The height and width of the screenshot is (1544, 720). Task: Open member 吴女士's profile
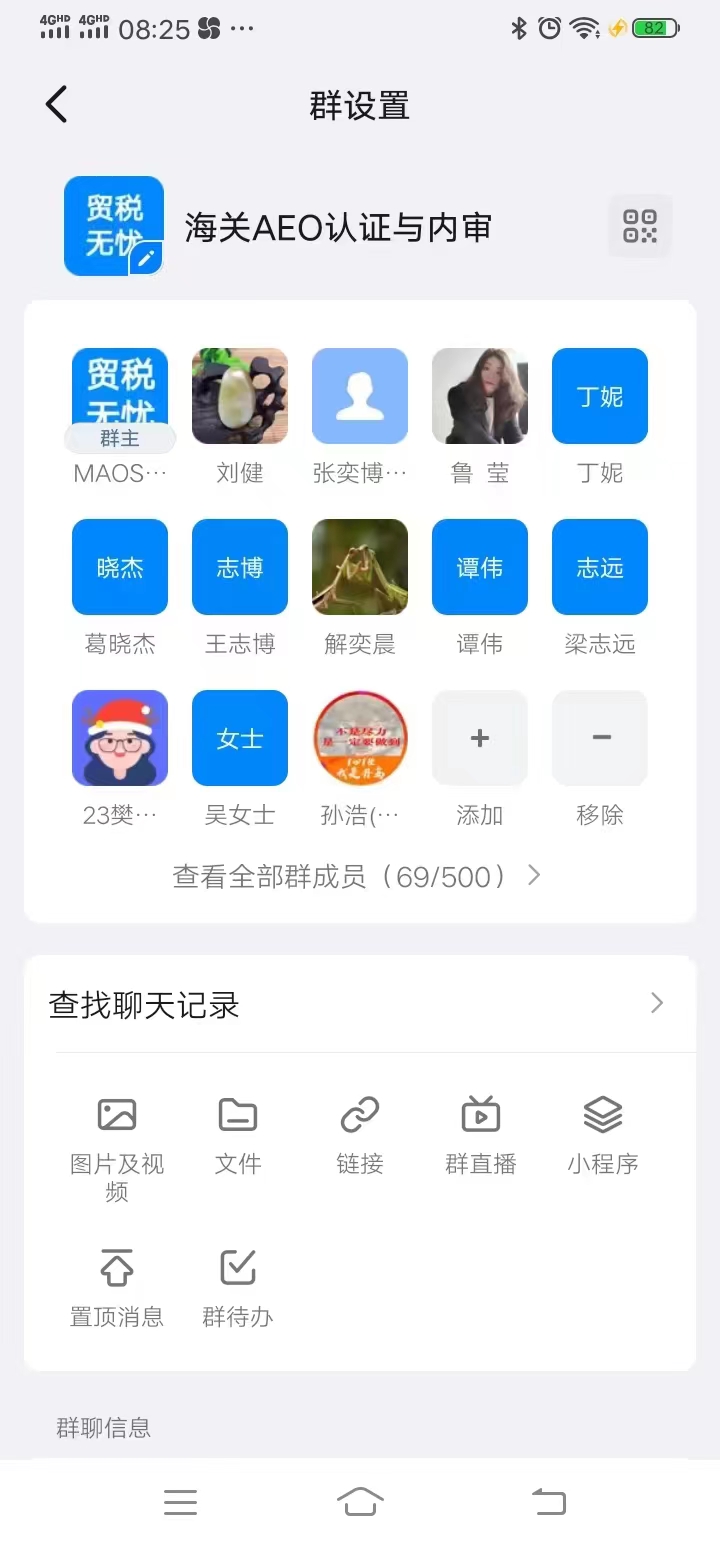pos(240,738)
